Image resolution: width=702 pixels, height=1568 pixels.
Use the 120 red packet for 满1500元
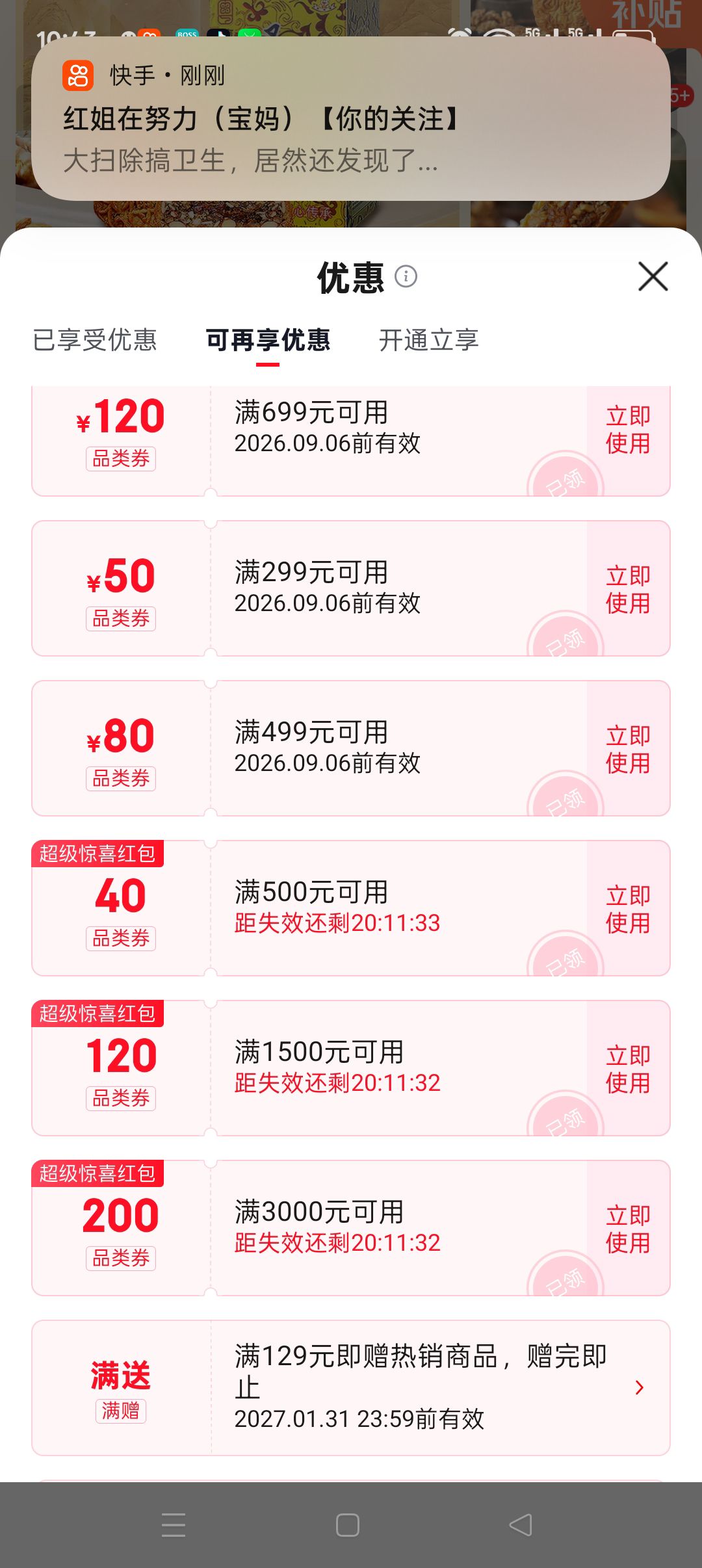[x=628, y=1069]
